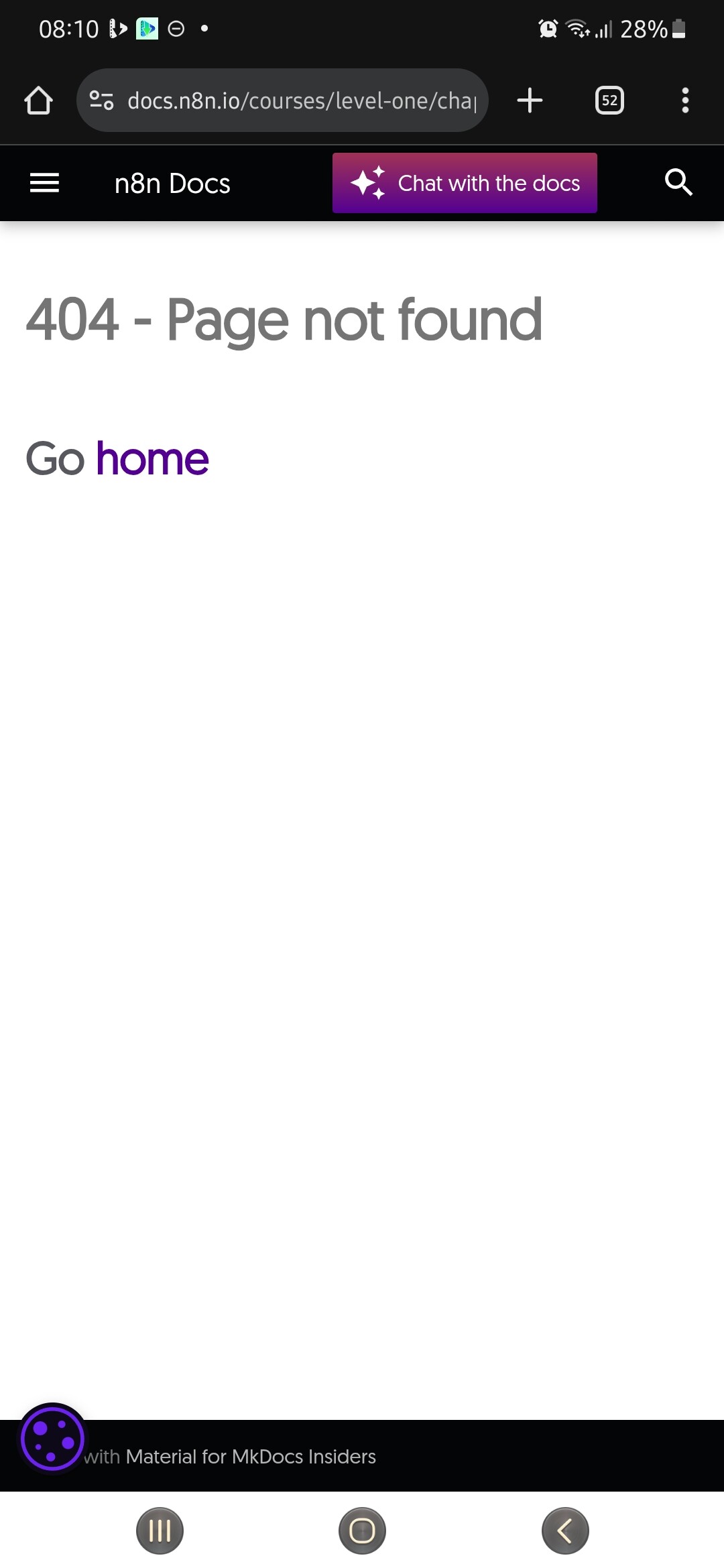Open the browser home page

click(x=38, y=101)
